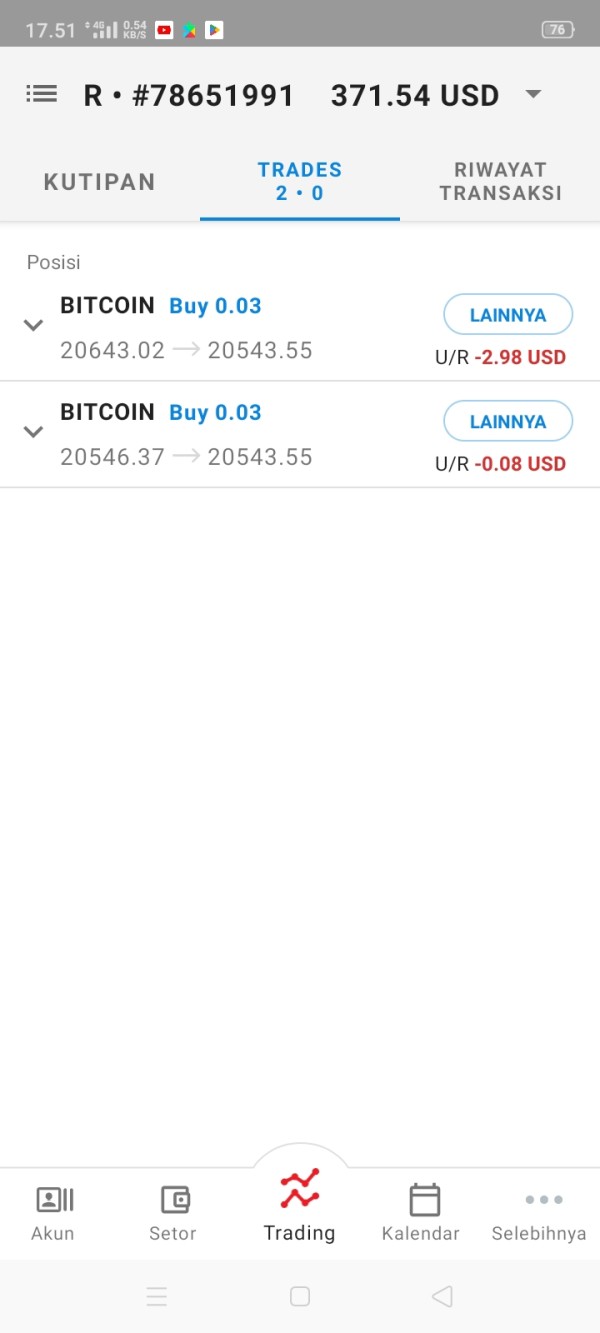Image resolution: width=600 pixels, height=1333 pixels.
Task: Tap Lainnya for the -2.98 USD position
Action: [x=508, y=315]
